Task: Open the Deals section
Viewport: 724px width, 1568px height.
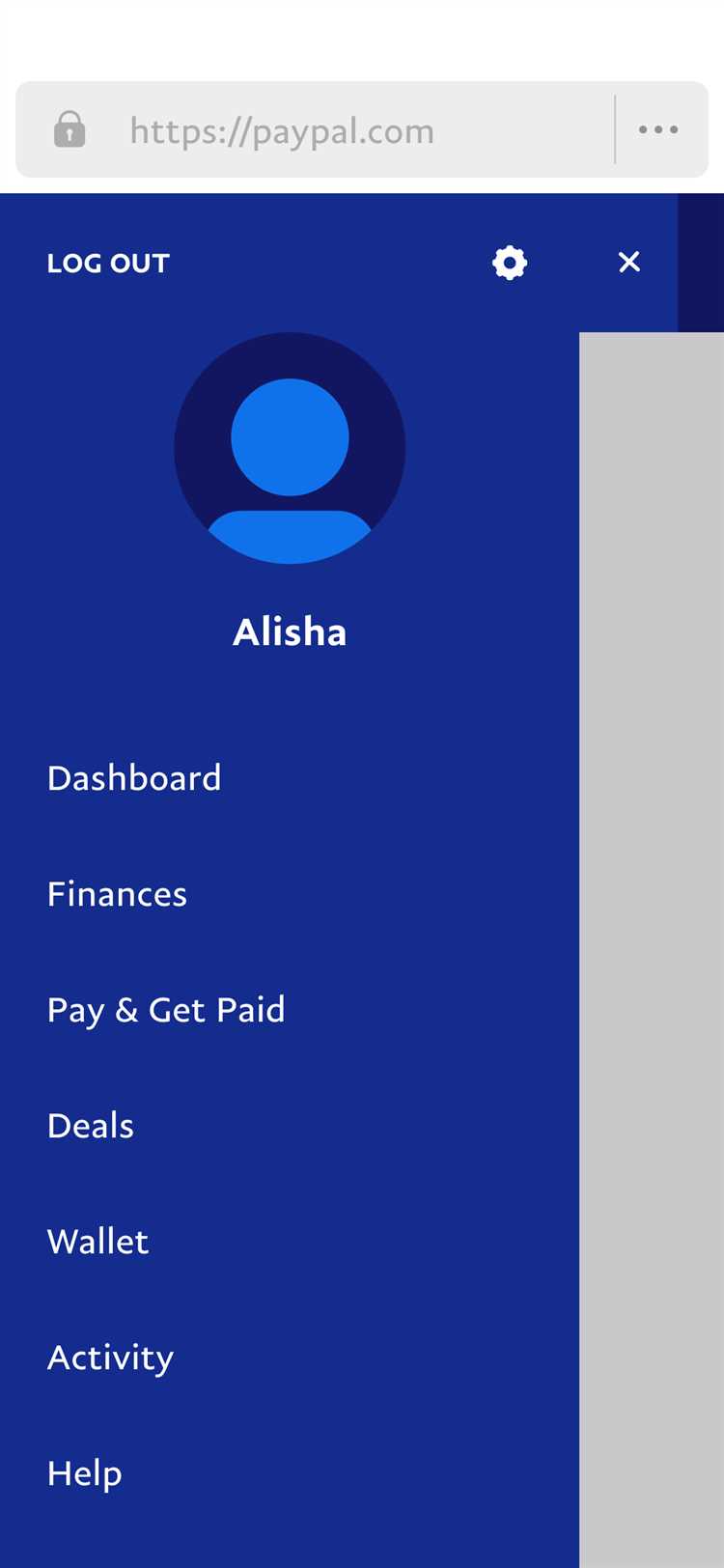Action: [91, 1126]
